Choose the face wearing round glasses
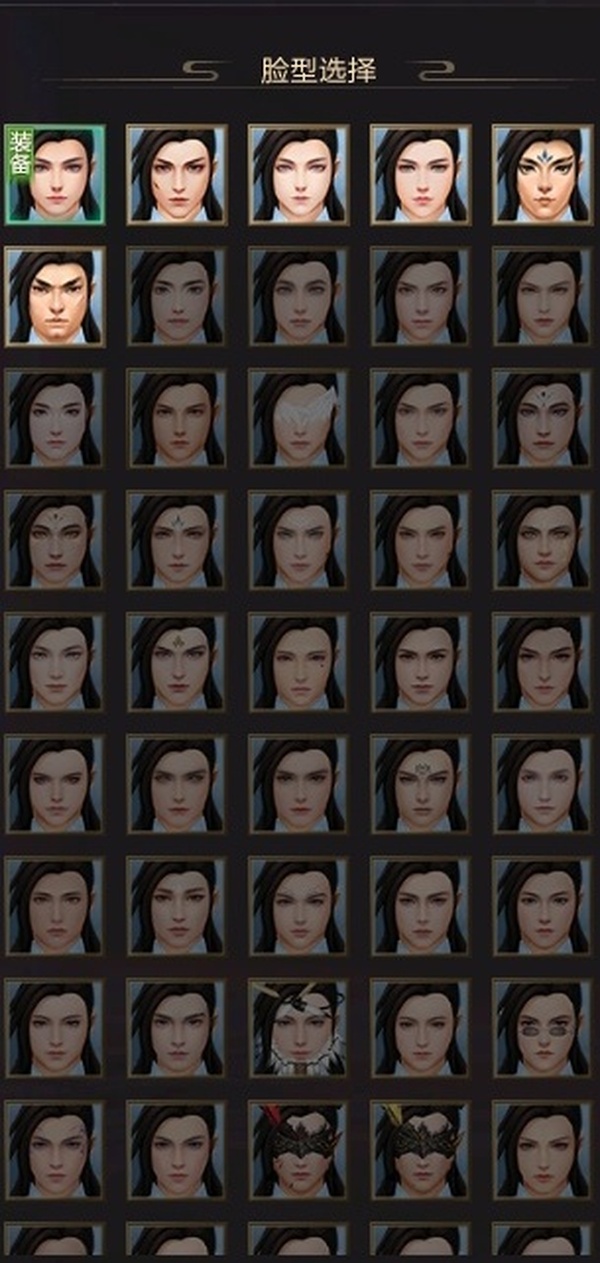Viewport: 600px width, 1263px height. click(541, 1027)
